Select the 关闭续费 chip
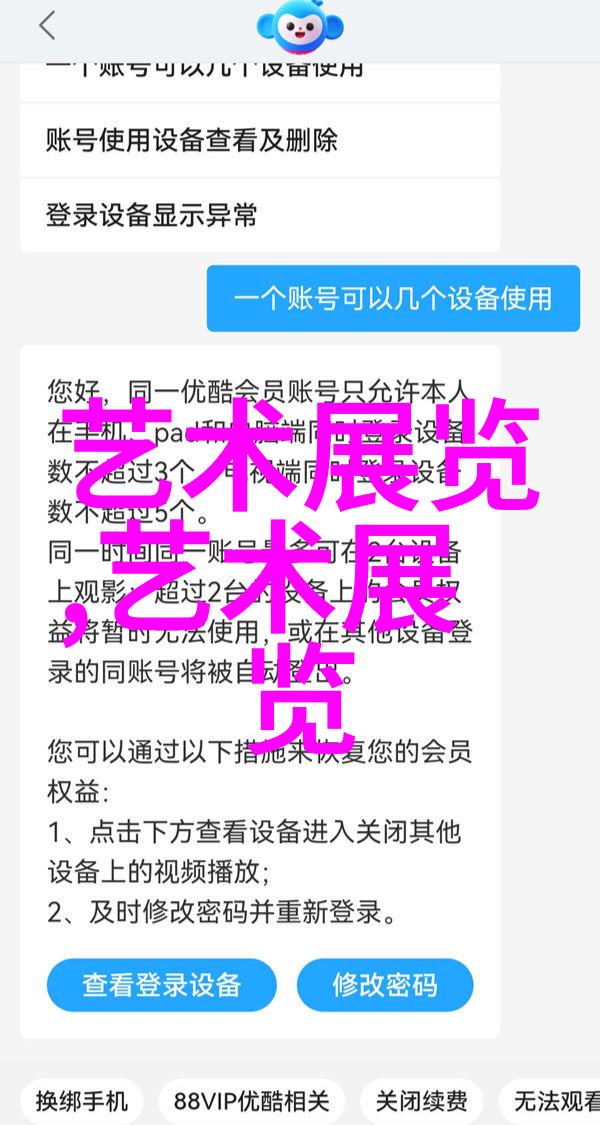This screenshot has width=600, height=1125. [421, 1102]
